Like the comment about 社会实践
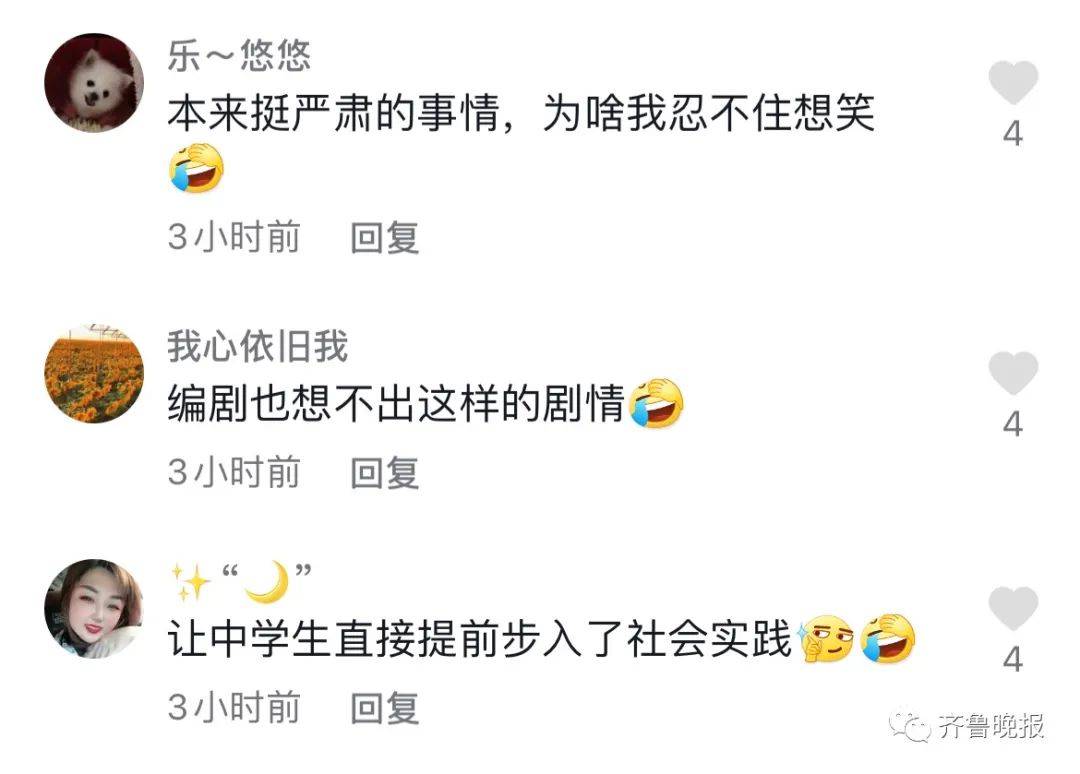Image resolution: width=1080 pixels, height=774 pixels. point(1012,610)
